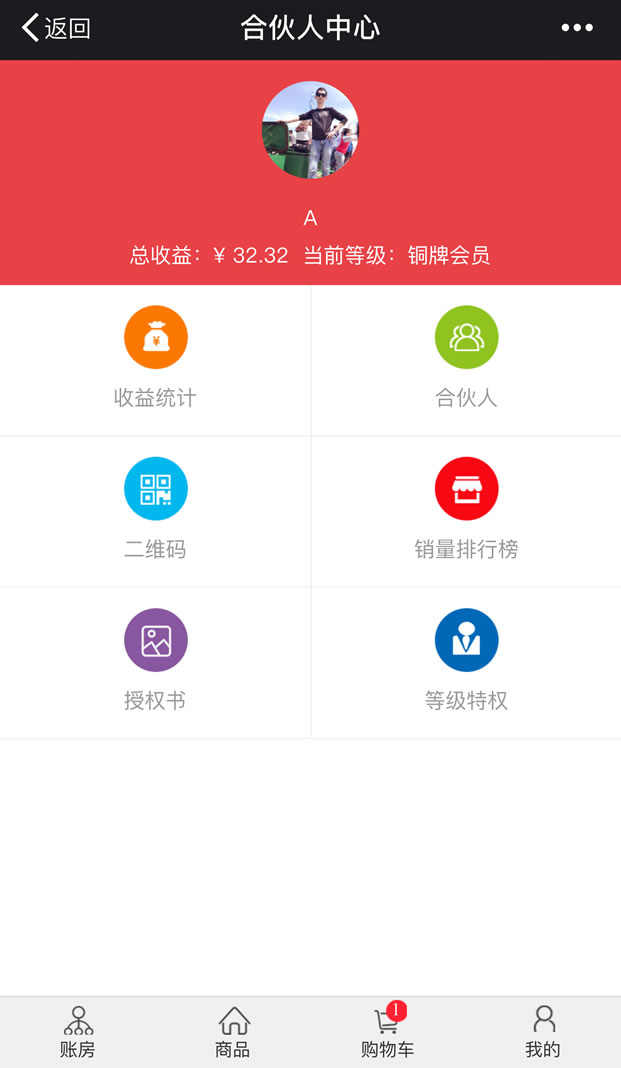621x1068 pixels.
Task: Switch to the 我的 tab
Action: tap(543, 1033)
